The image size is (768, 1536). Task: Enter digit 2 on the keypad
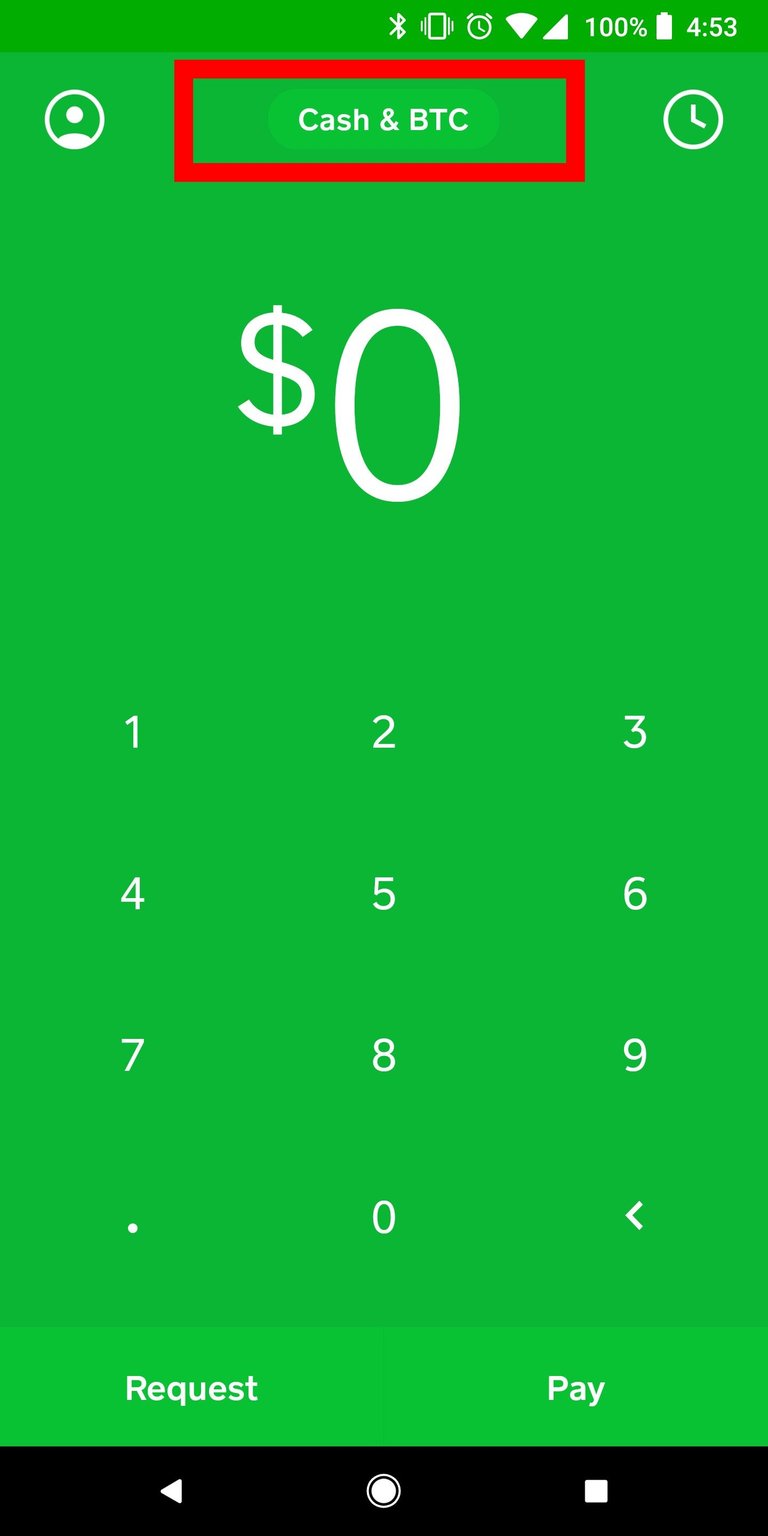(x=384, y=732)
